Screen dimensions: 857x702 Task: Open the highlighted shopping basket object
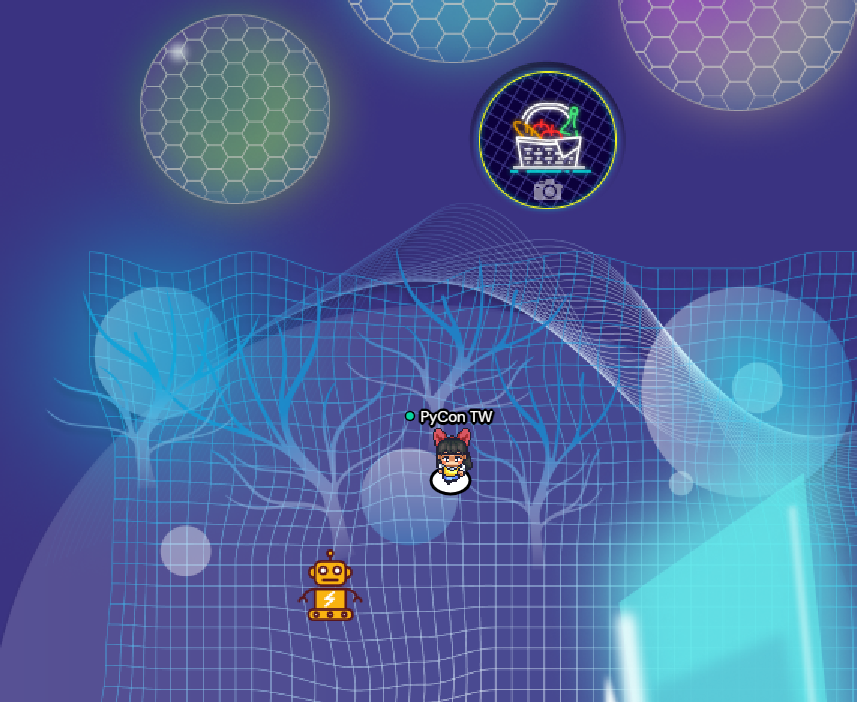click(548, 140)
